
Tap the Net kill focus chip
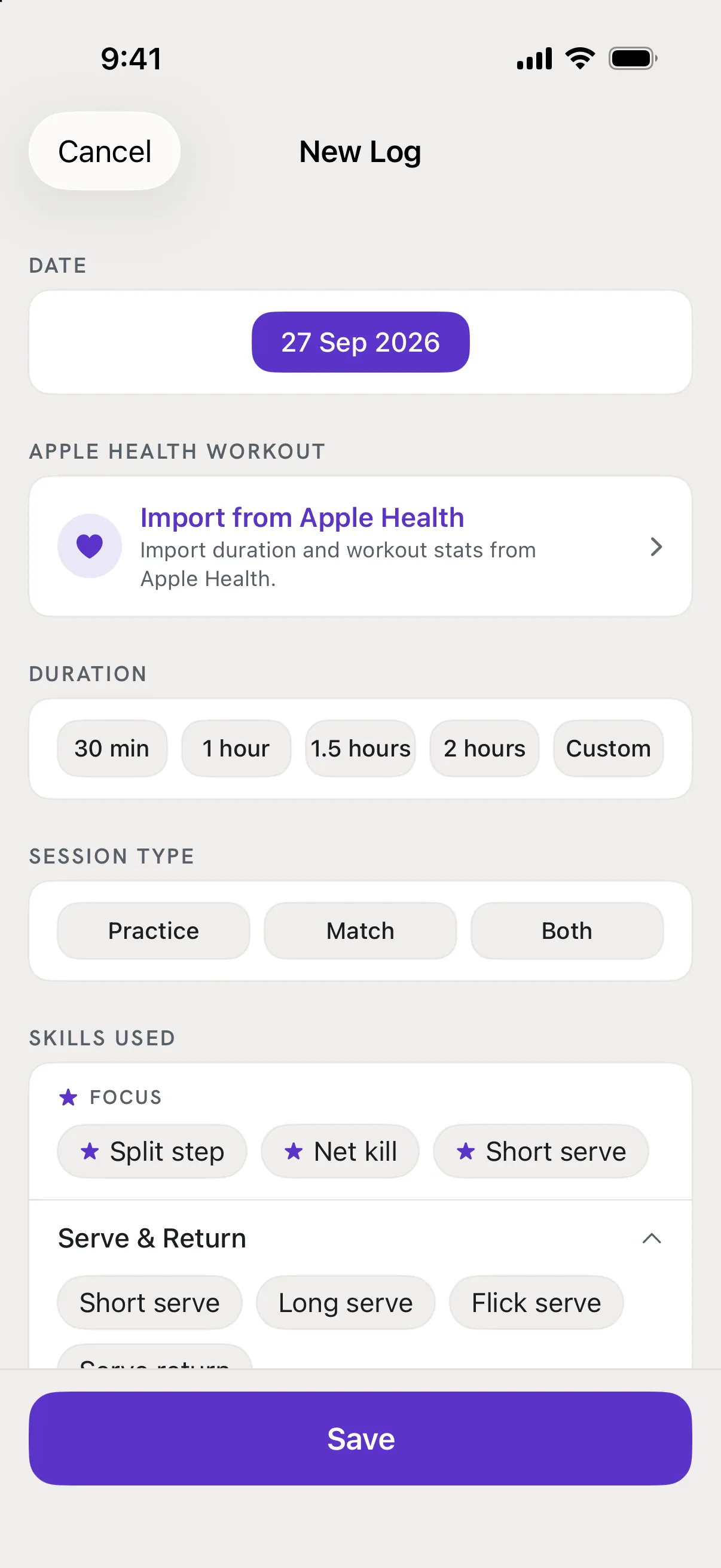pyautogui.click(x=340, y=1151)
